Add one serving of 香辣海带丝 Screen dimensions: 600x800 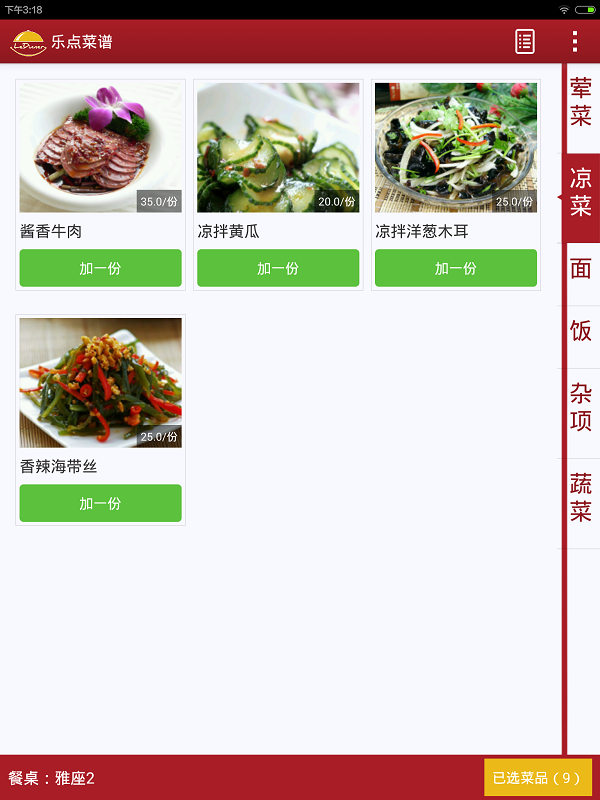click(x=100, y=503)
